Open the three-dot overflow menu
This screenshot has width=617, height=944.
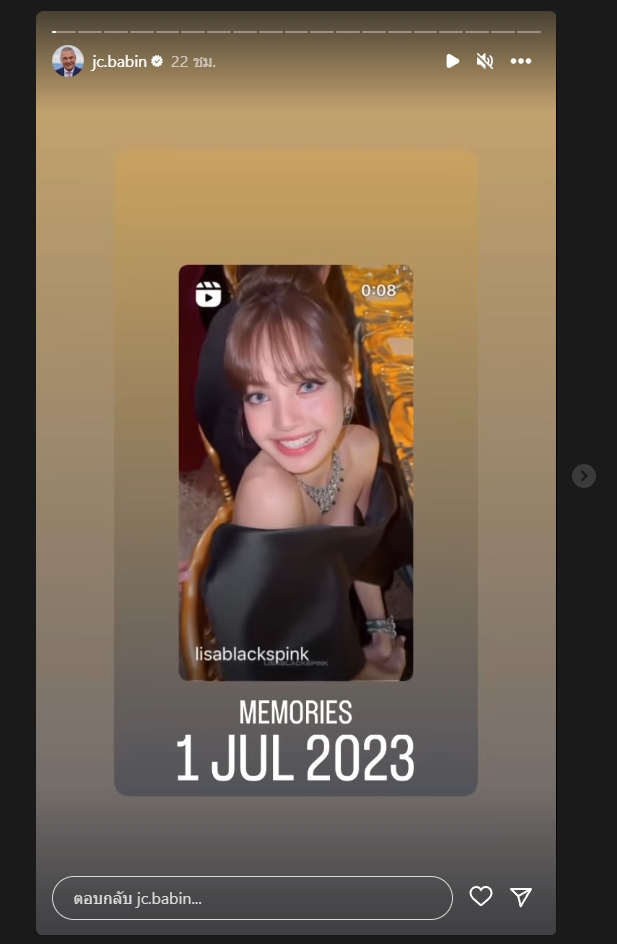point(521,61)
